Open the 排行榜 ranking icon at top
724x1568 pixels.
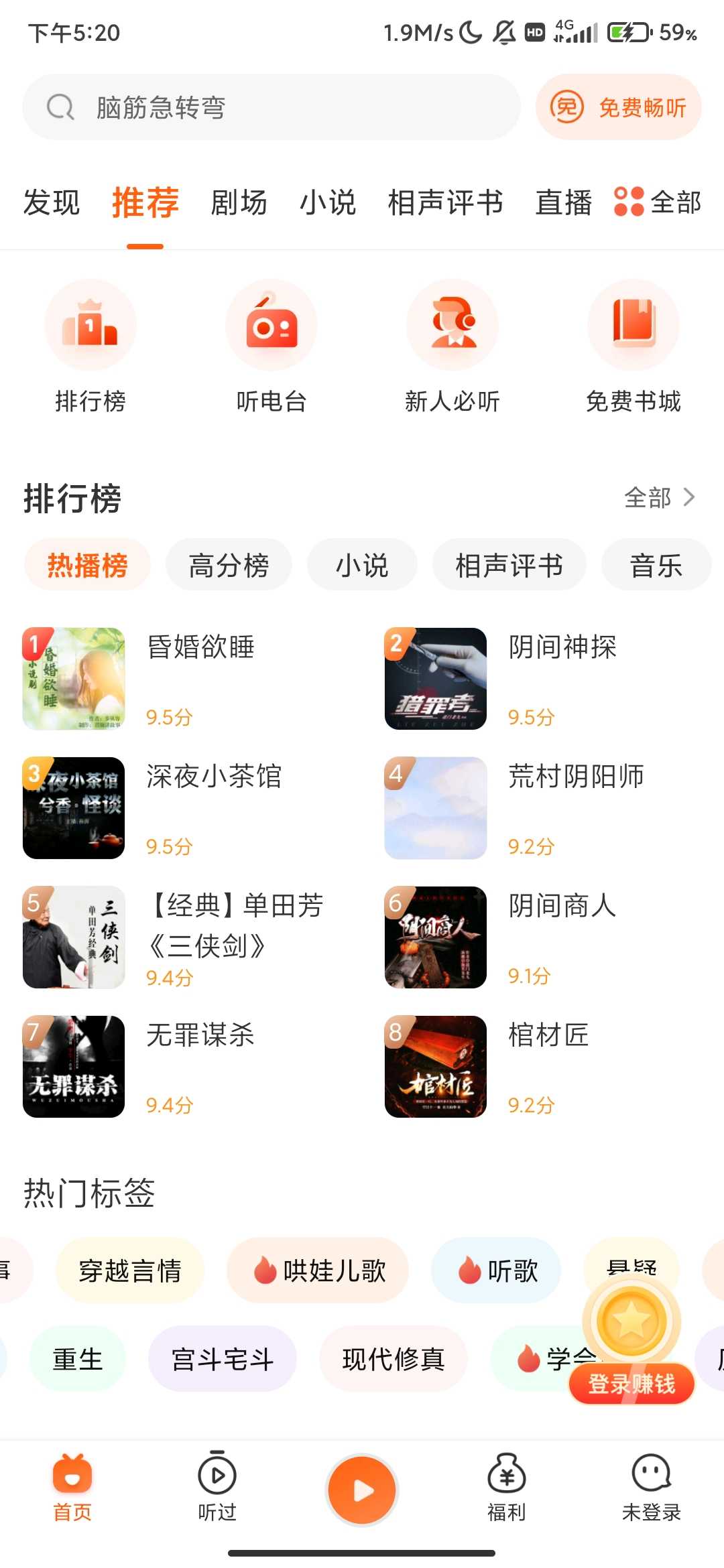pos(90,324)
